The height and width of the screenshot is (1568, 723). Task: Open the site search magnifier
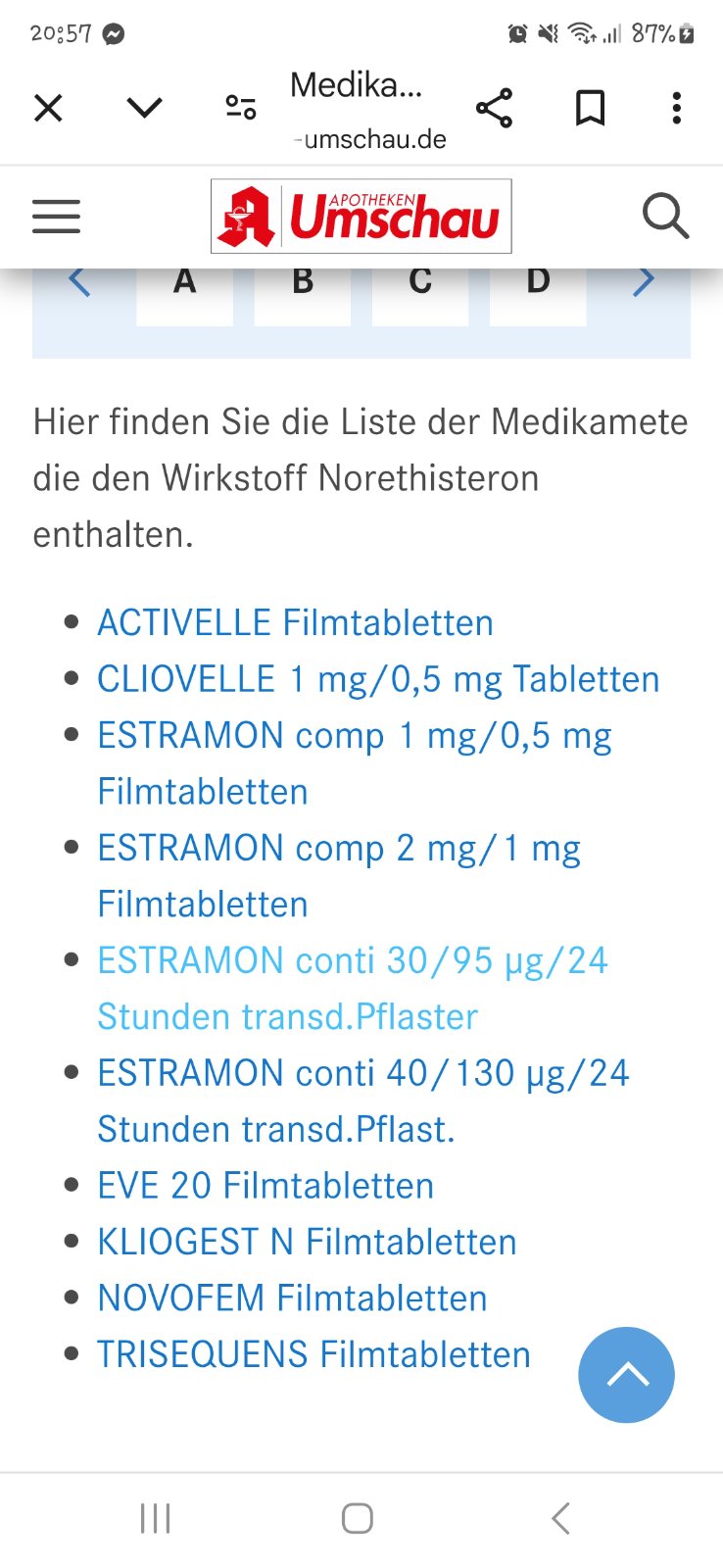665,216
